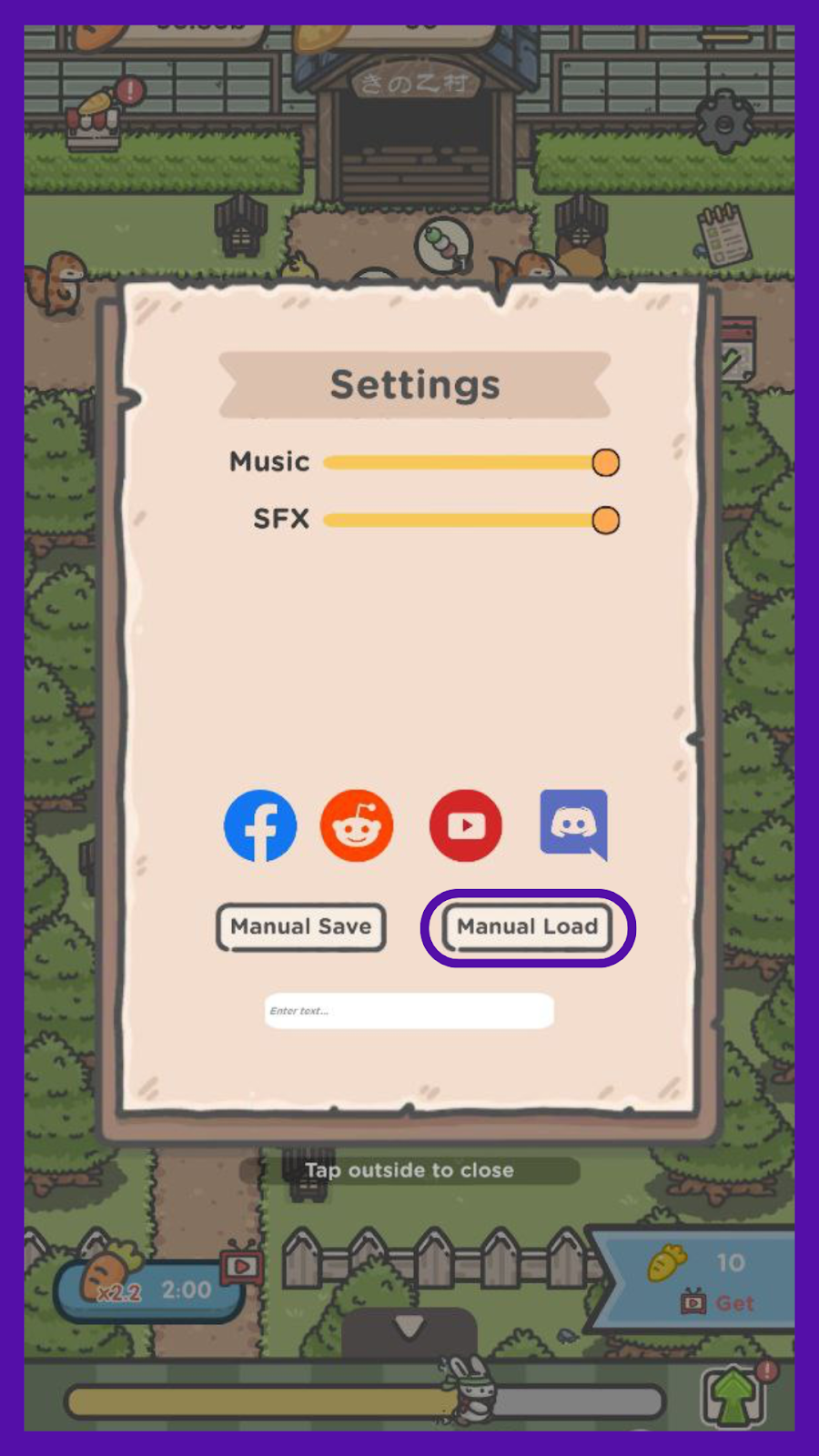The width and height of the screenshot is (819, 1456).
Task: Tap the Music volume slider
Action: point(469,462)
